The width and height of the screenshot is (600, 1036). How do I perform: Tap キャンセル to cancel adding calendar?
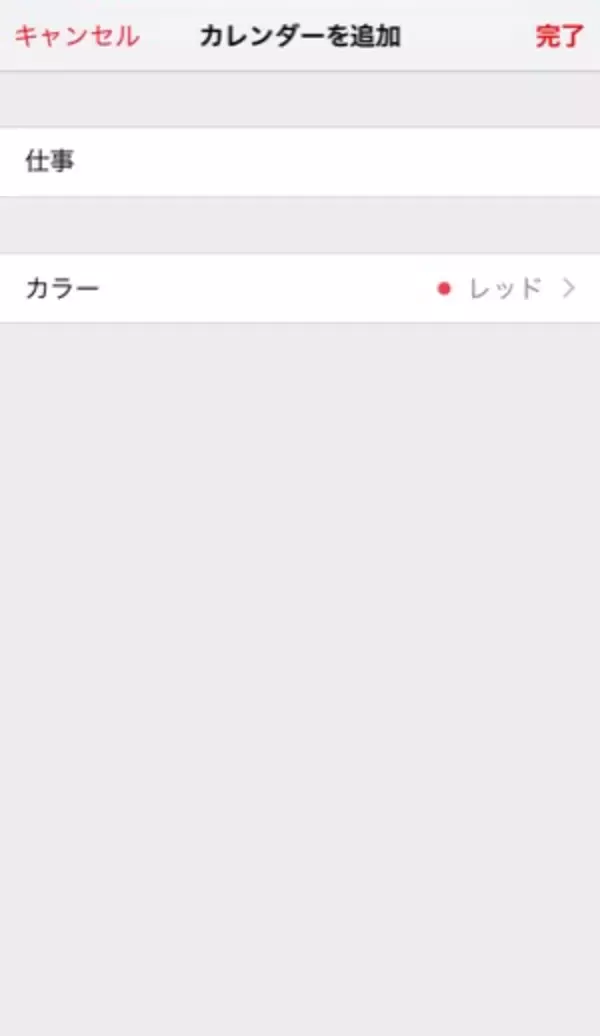[x=77, y=37]
